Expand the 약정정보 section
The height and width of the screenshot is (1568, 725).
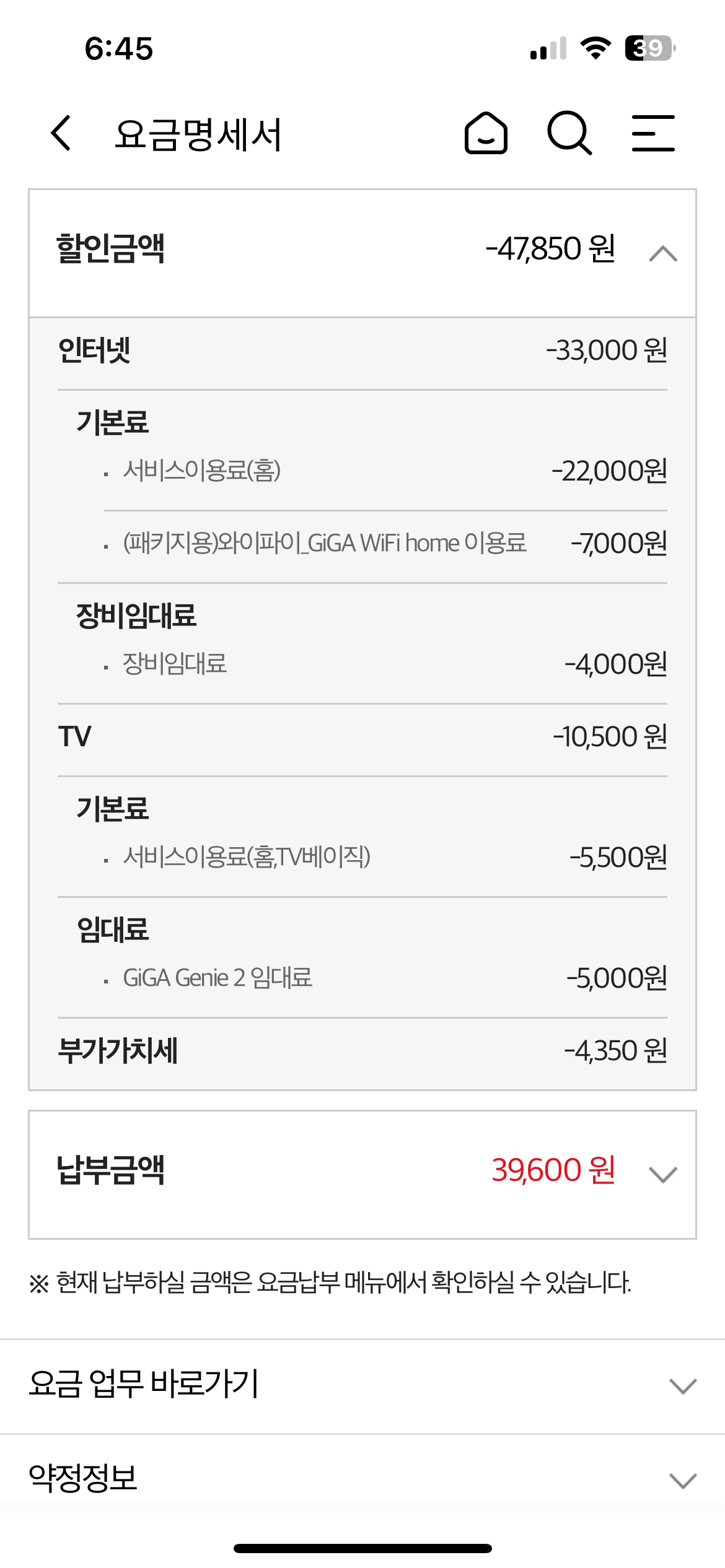[683, 1480]
